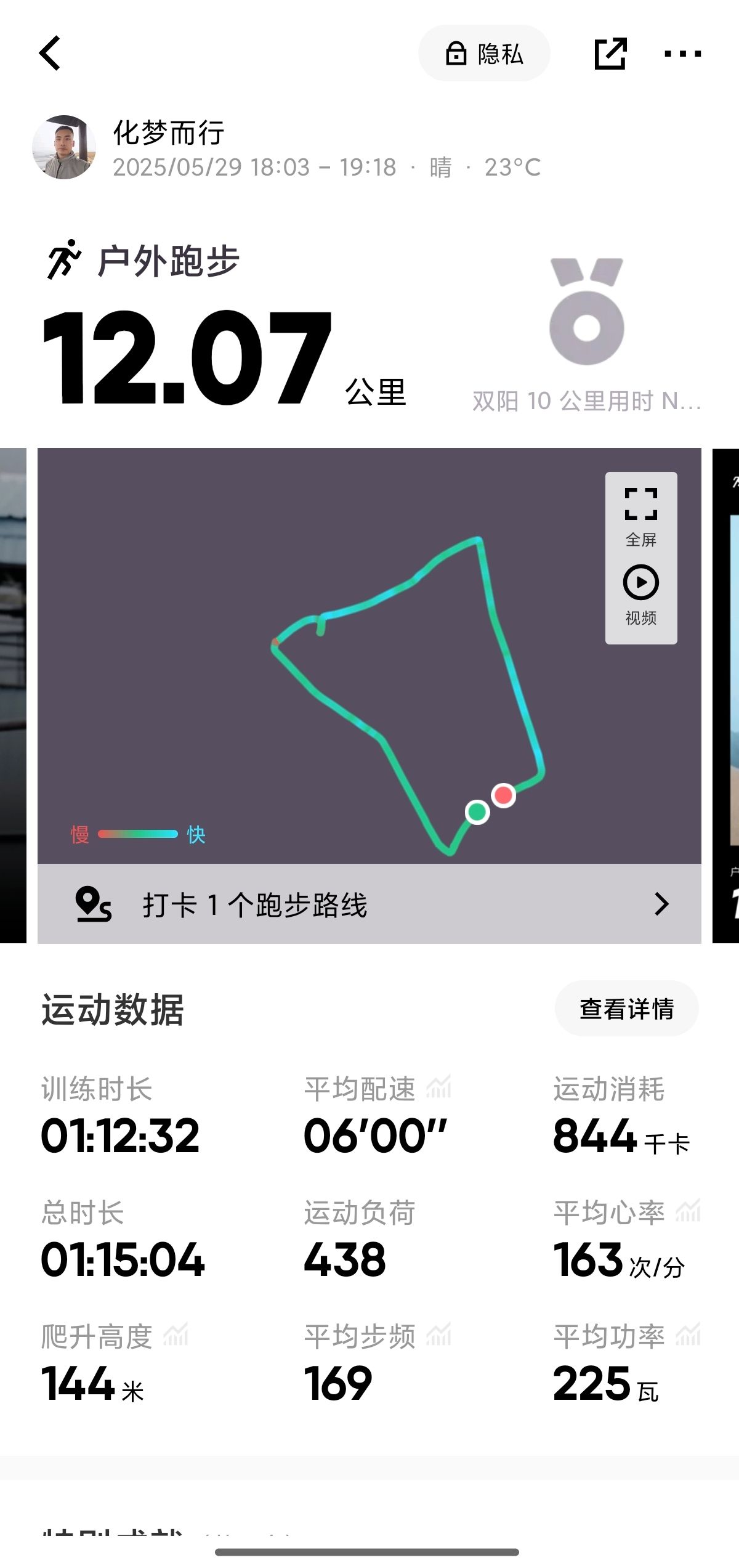This screenshot has width=739, height=1568.
Task: Open the 平均步频 chart icon
Action: pos(439,1334)
